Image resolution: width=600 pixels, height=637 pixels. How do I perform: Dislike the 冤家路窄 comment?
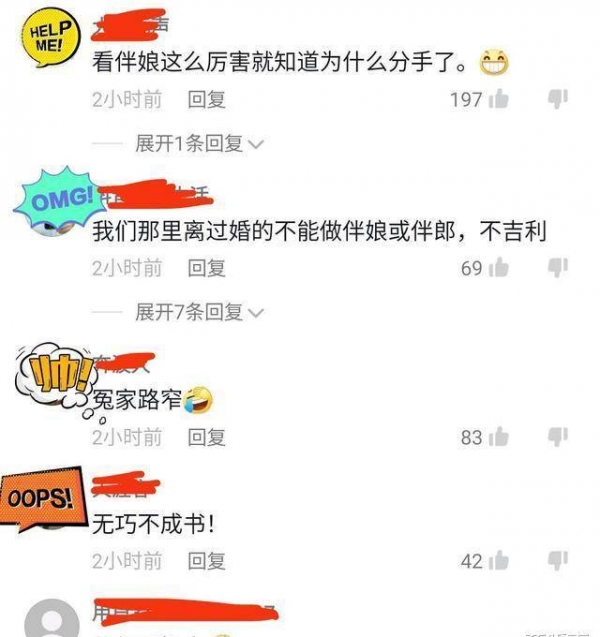click(558, 437)
